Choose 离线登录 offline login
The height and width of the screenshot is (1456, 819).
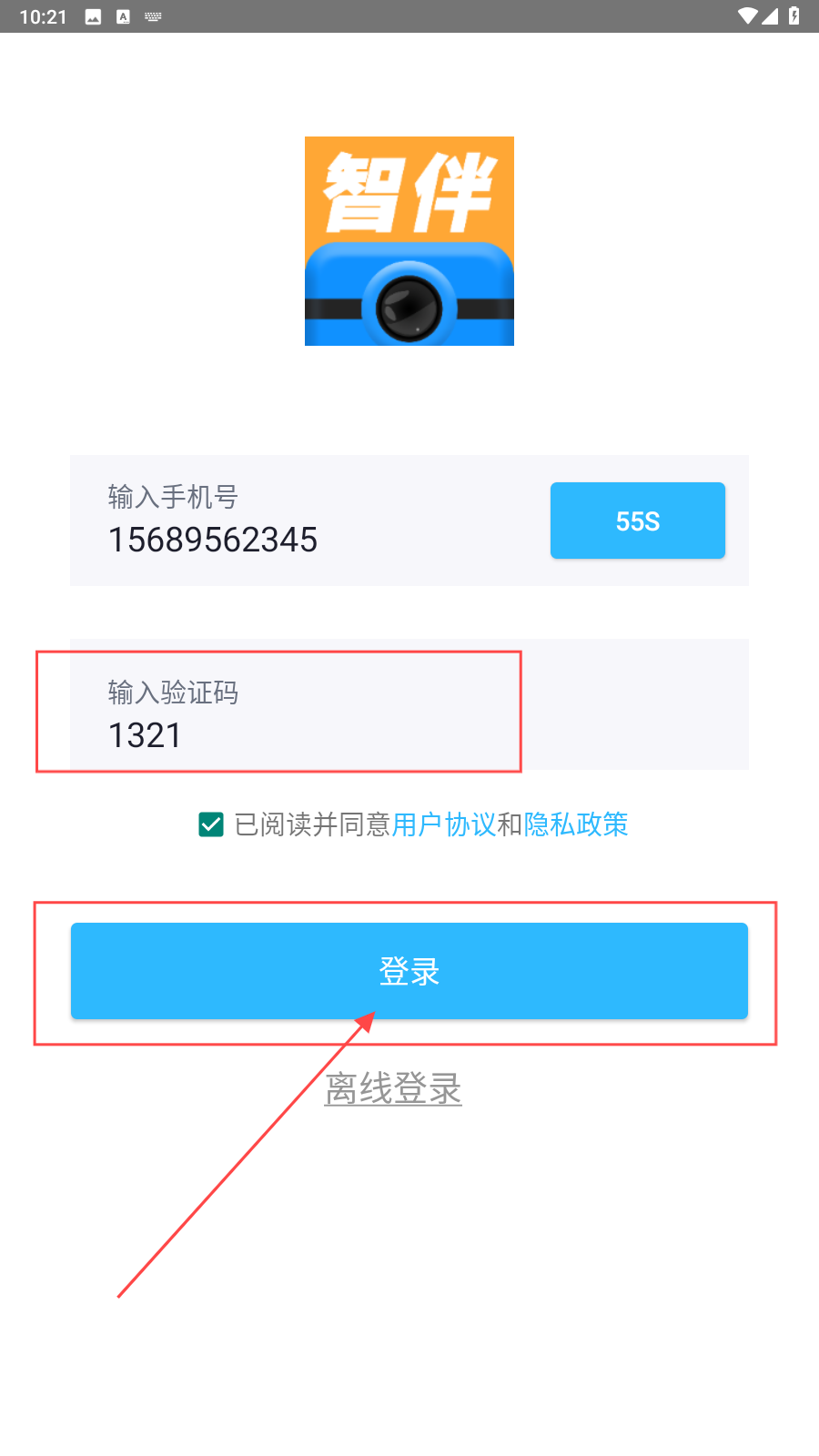click(393, 1088)
